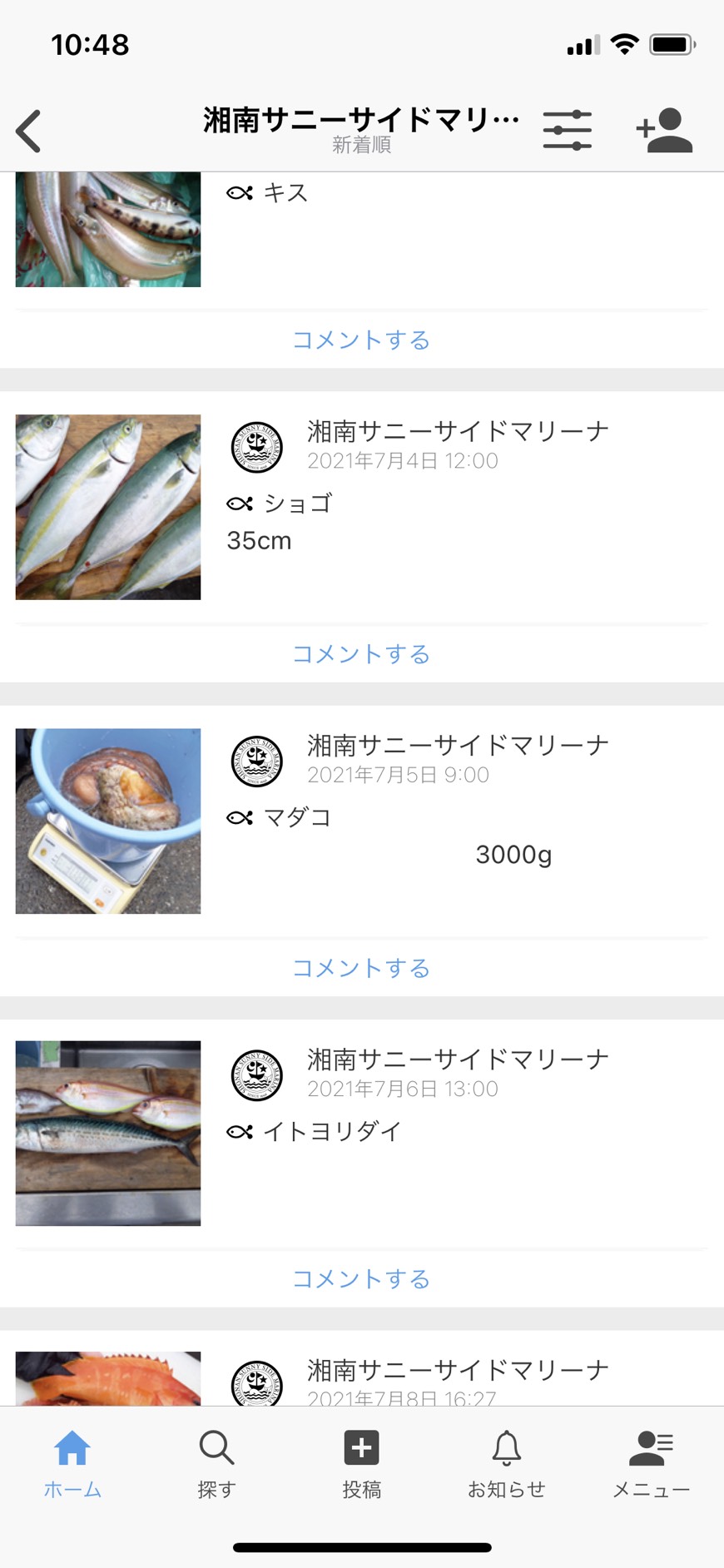Open the ショゴ catch photo
The image size is (724, 1568).
[108, 507]
